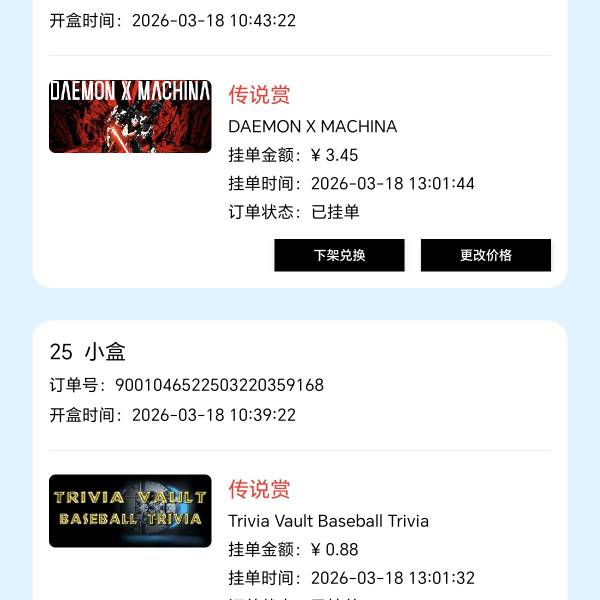This screenshot has width=600, height=600.
Task: Tap 更改价格 for DAEMON X MACHINA
Action: click(485, 255)
